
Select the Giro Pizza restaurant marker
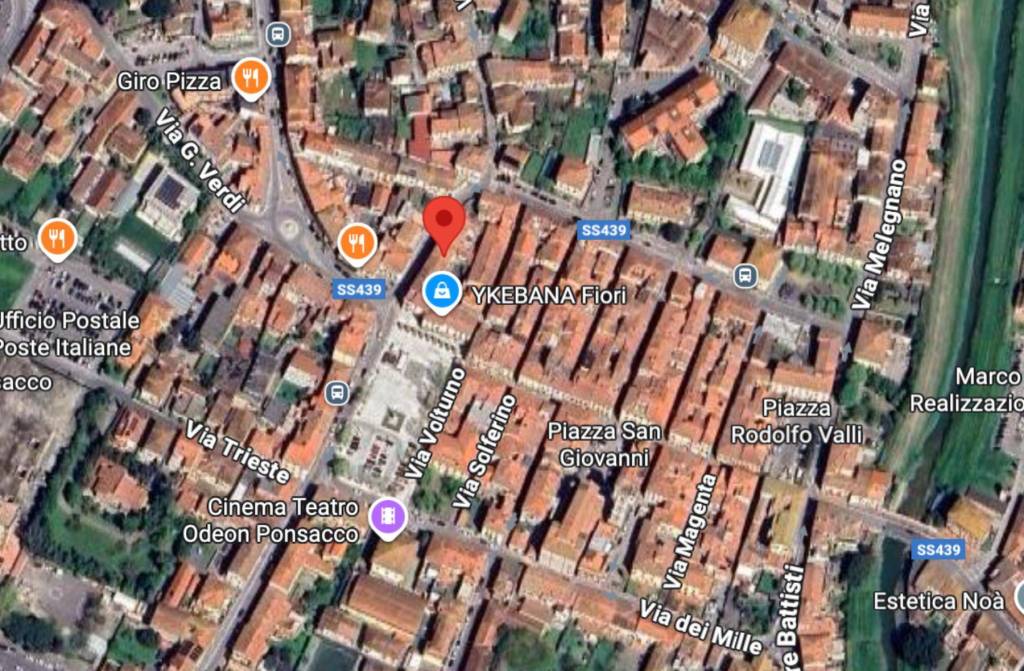(252, 78)
